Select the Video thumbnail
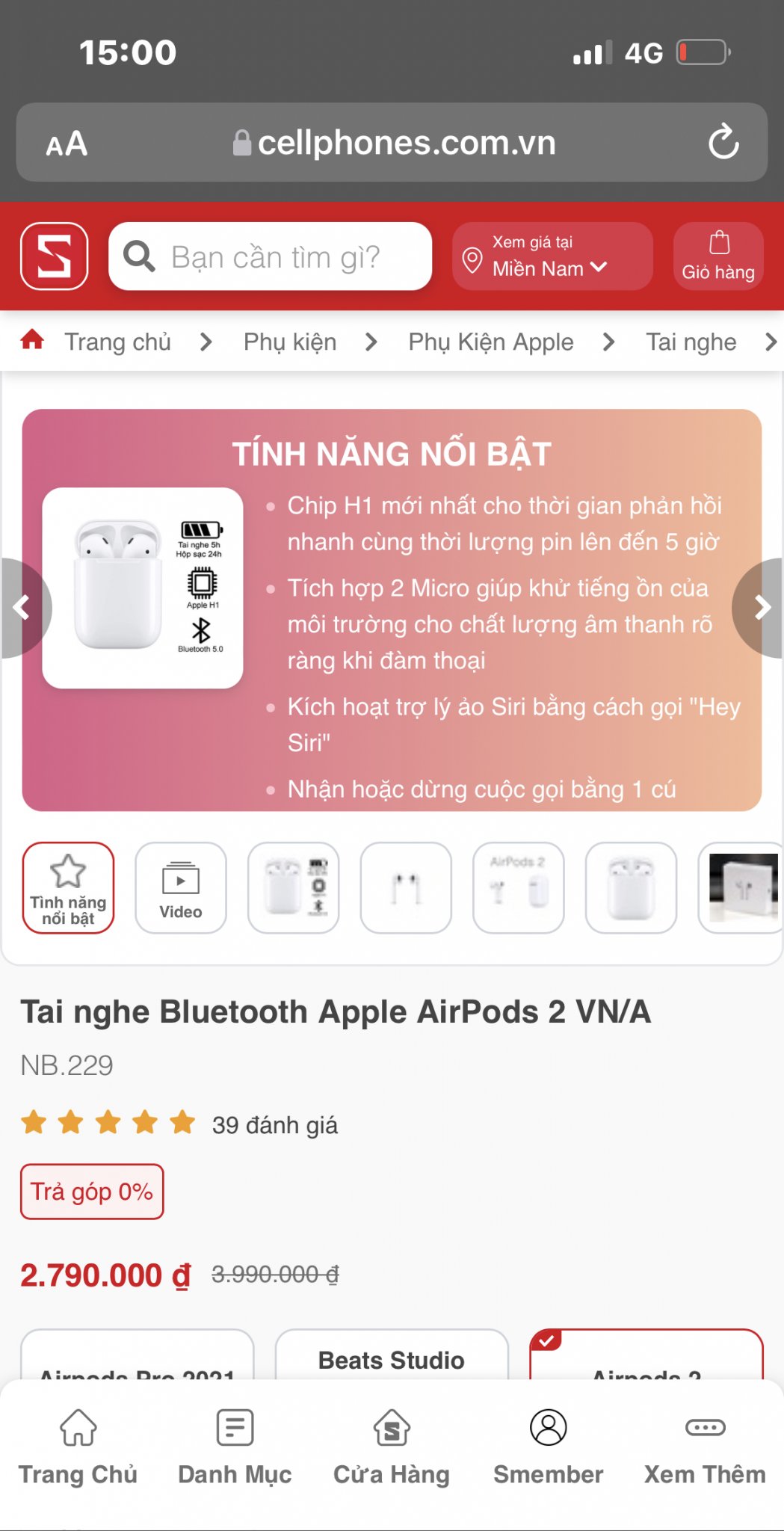Screen dimensions: 784x1531 coord(181,888)
